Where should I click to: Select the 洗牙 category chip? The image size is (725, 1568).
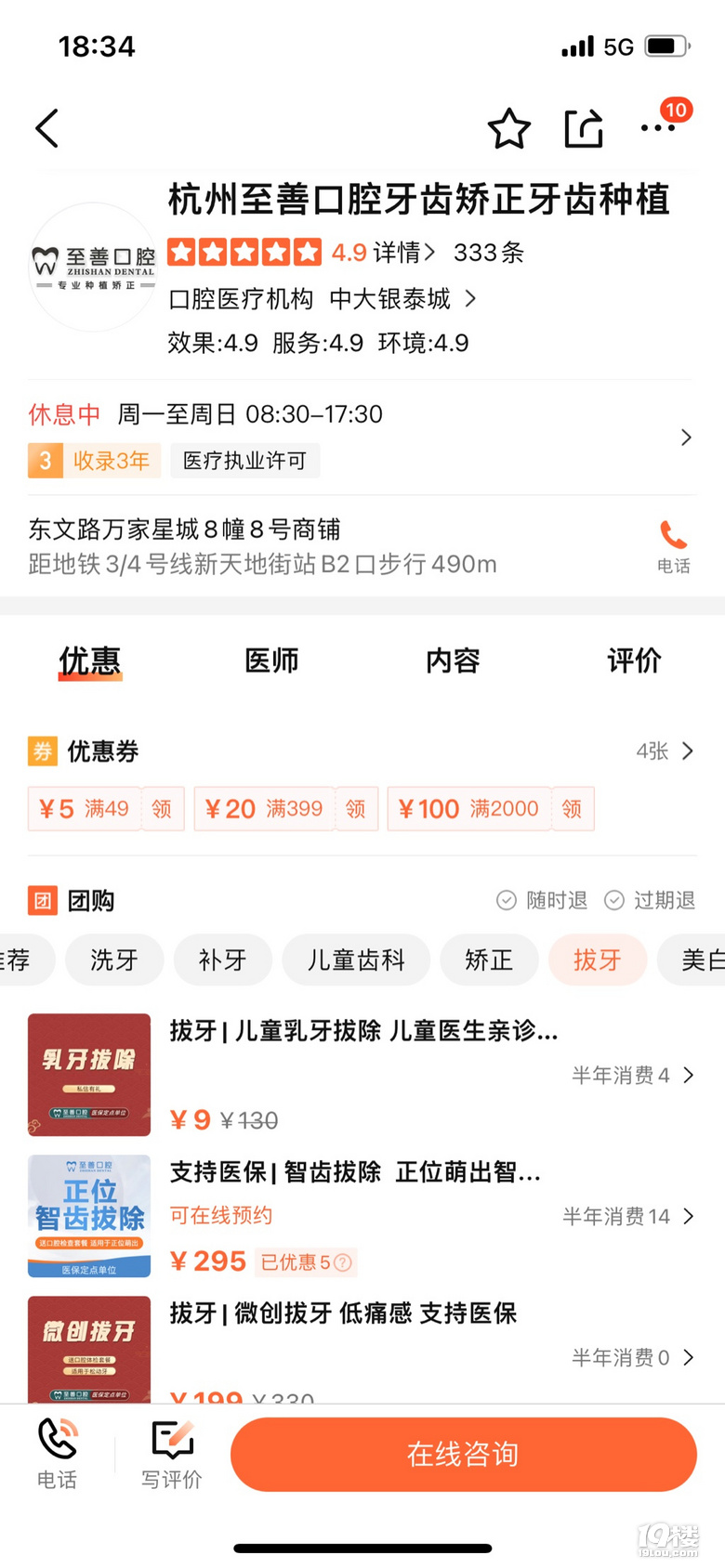pyautogui.click(x=114, y=960)
